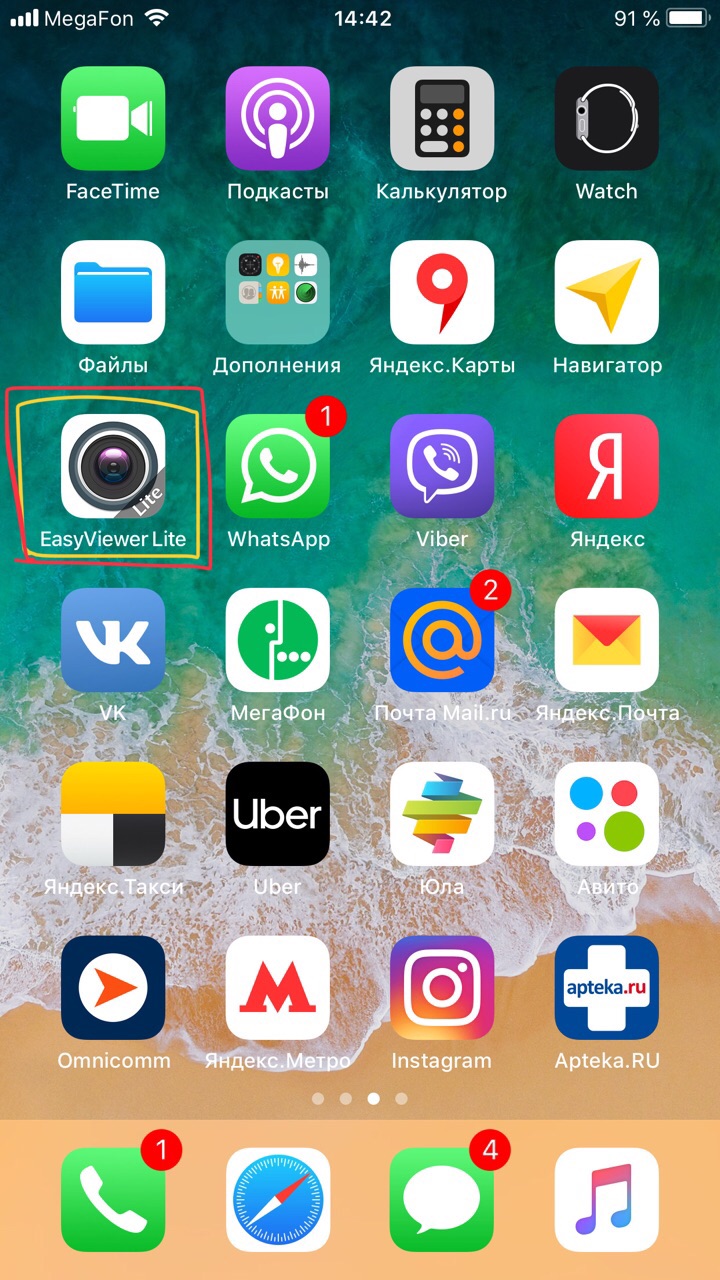The height and width of the screenshot is (1280, 720).
Task: Open the VK app
Action: click(x=113, y=640)
